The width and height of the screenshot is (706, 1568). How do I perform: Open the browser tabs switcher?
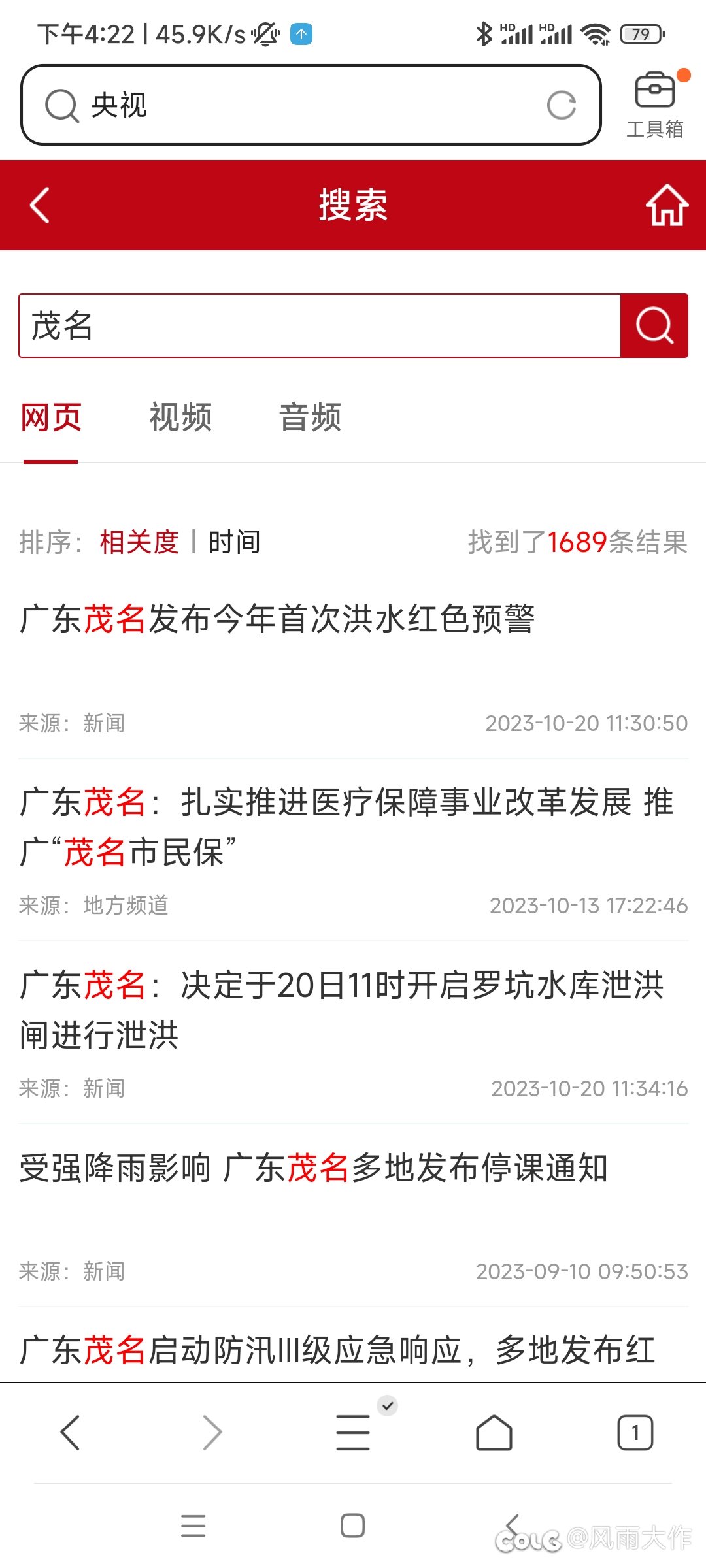click(635, 1432)
